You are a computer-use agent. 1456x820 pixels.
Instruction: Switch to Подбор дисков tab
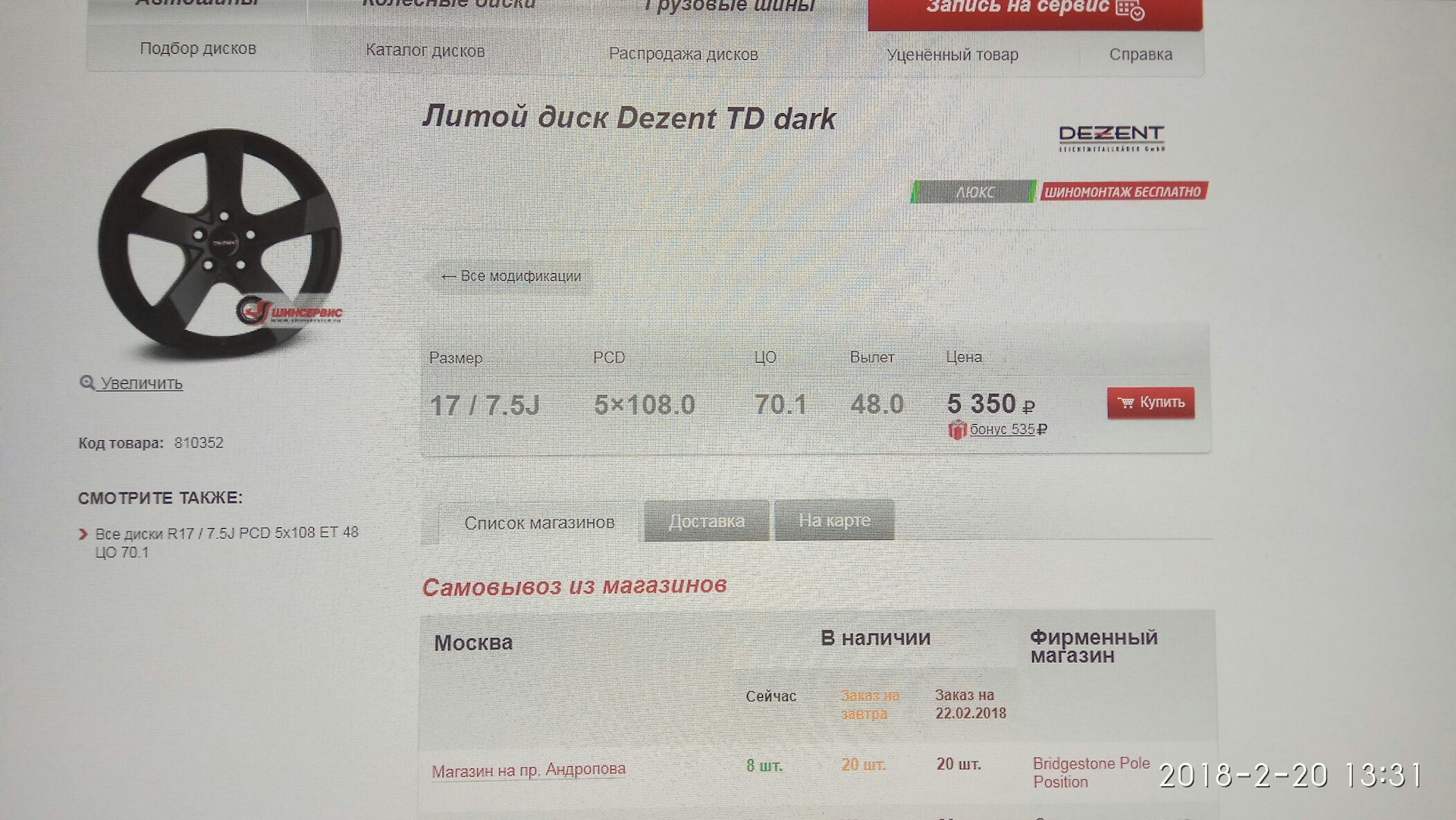pos(198,49)
